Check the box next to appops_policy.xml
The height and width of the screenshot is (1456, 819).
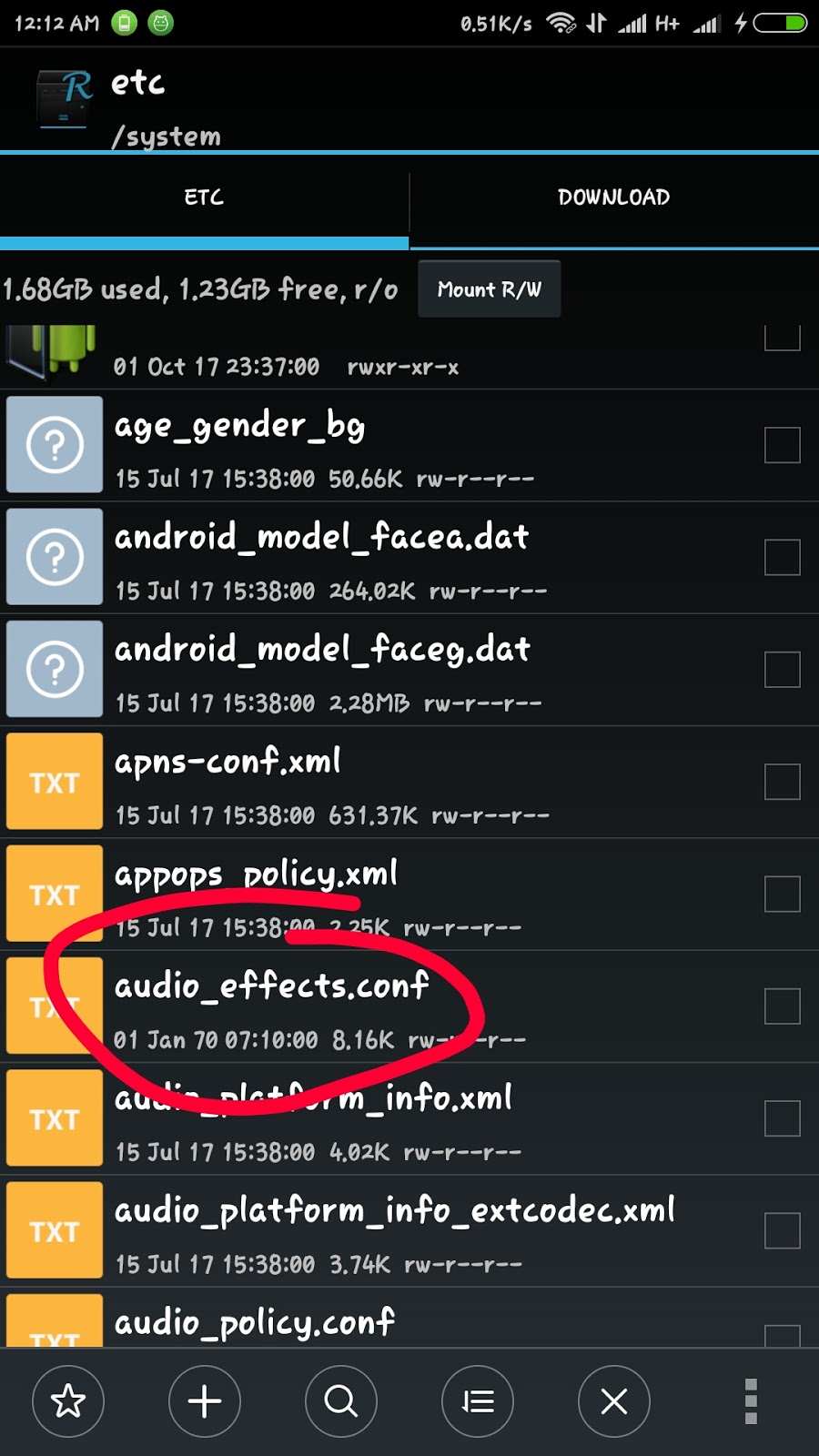[x=782, y=895]
